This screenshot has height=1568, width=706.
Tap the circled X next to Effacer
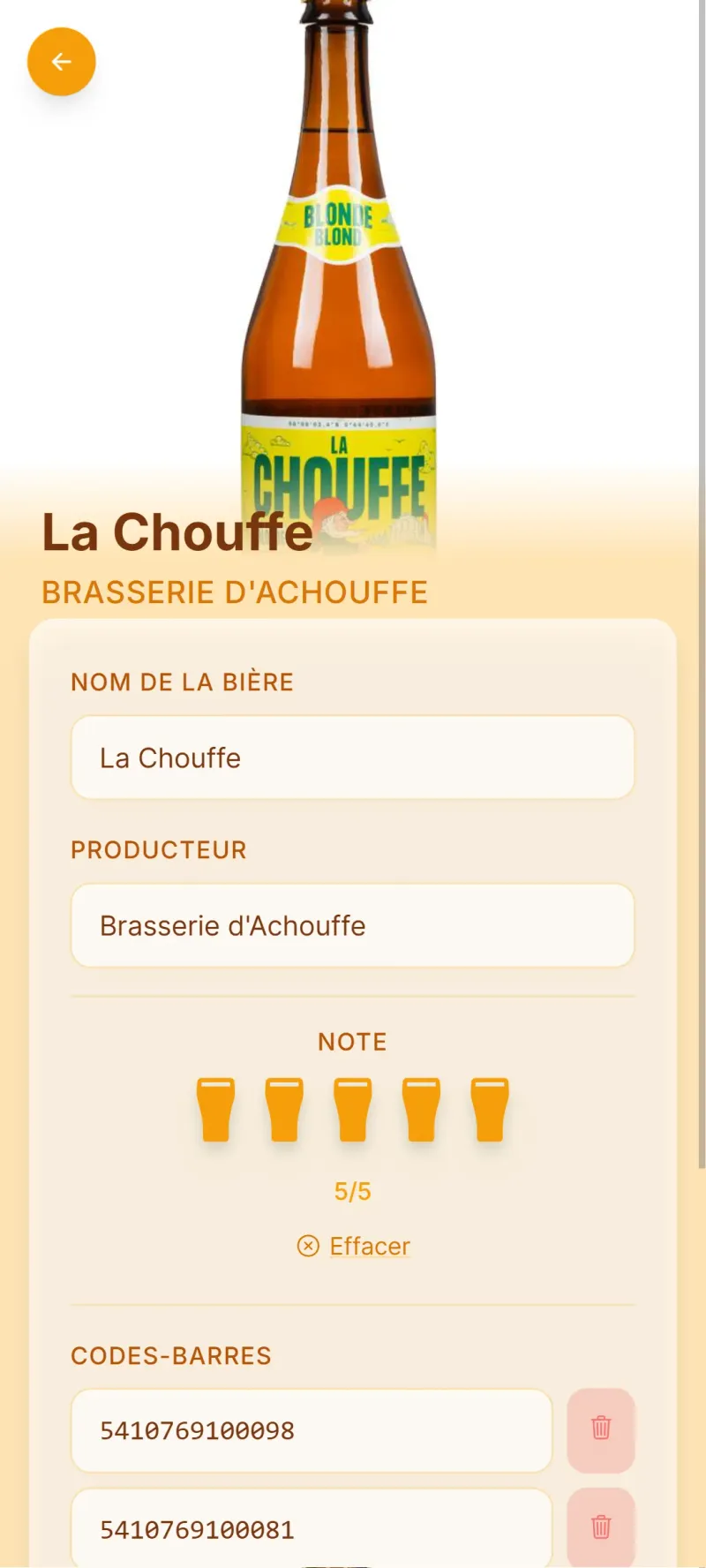306,1246
